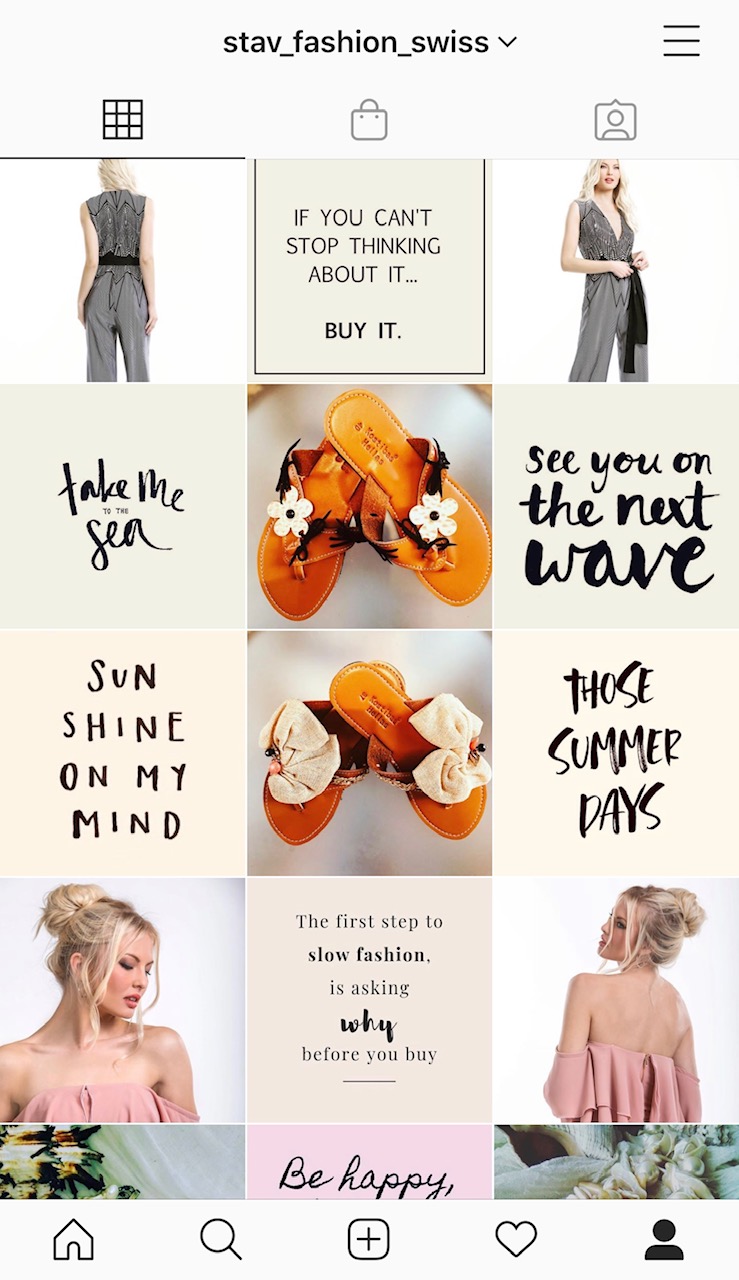This screenshot has height=1280, width=739.
Task: Open the 'Sun shine on my mind' post
Action: coord(122,753)
